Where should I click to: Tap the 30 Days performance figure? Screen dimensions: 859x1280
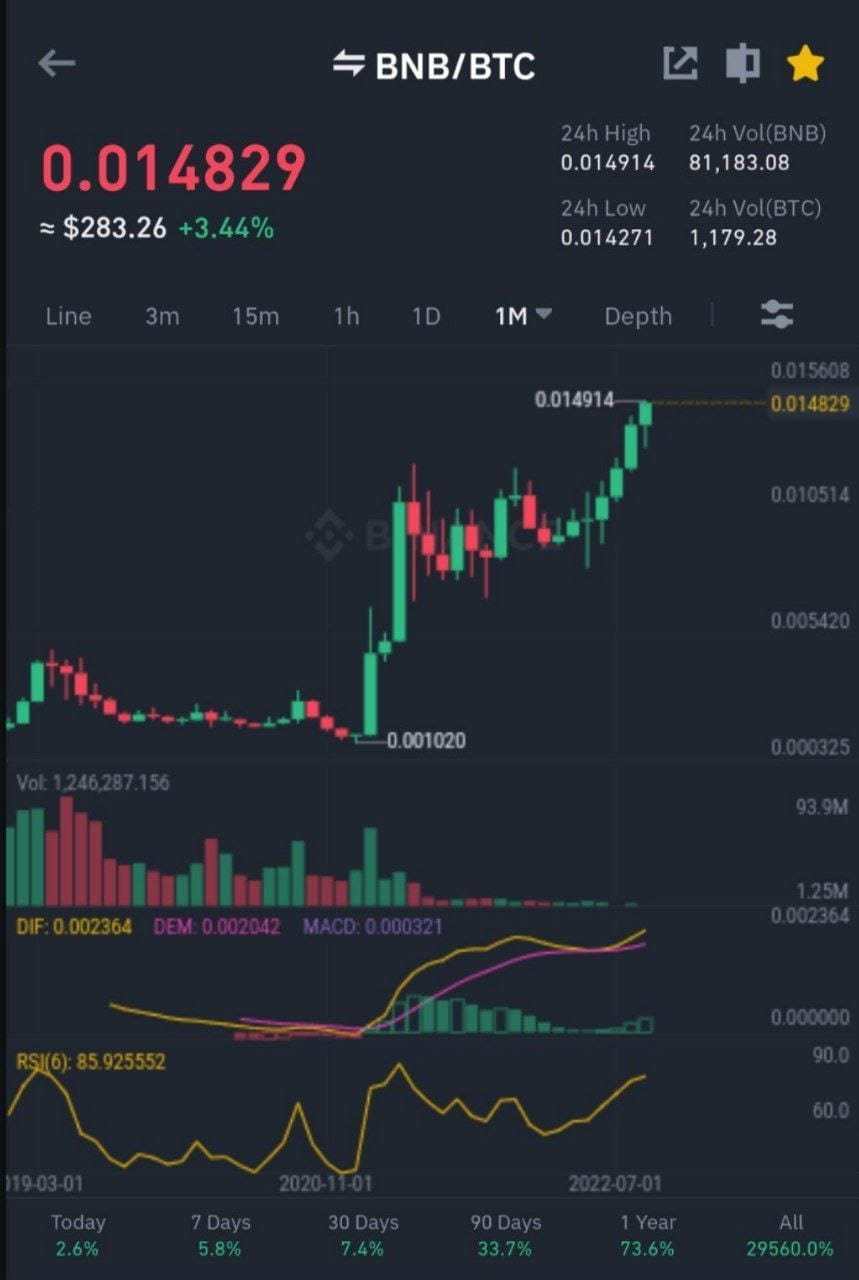tap(361, 1234)
